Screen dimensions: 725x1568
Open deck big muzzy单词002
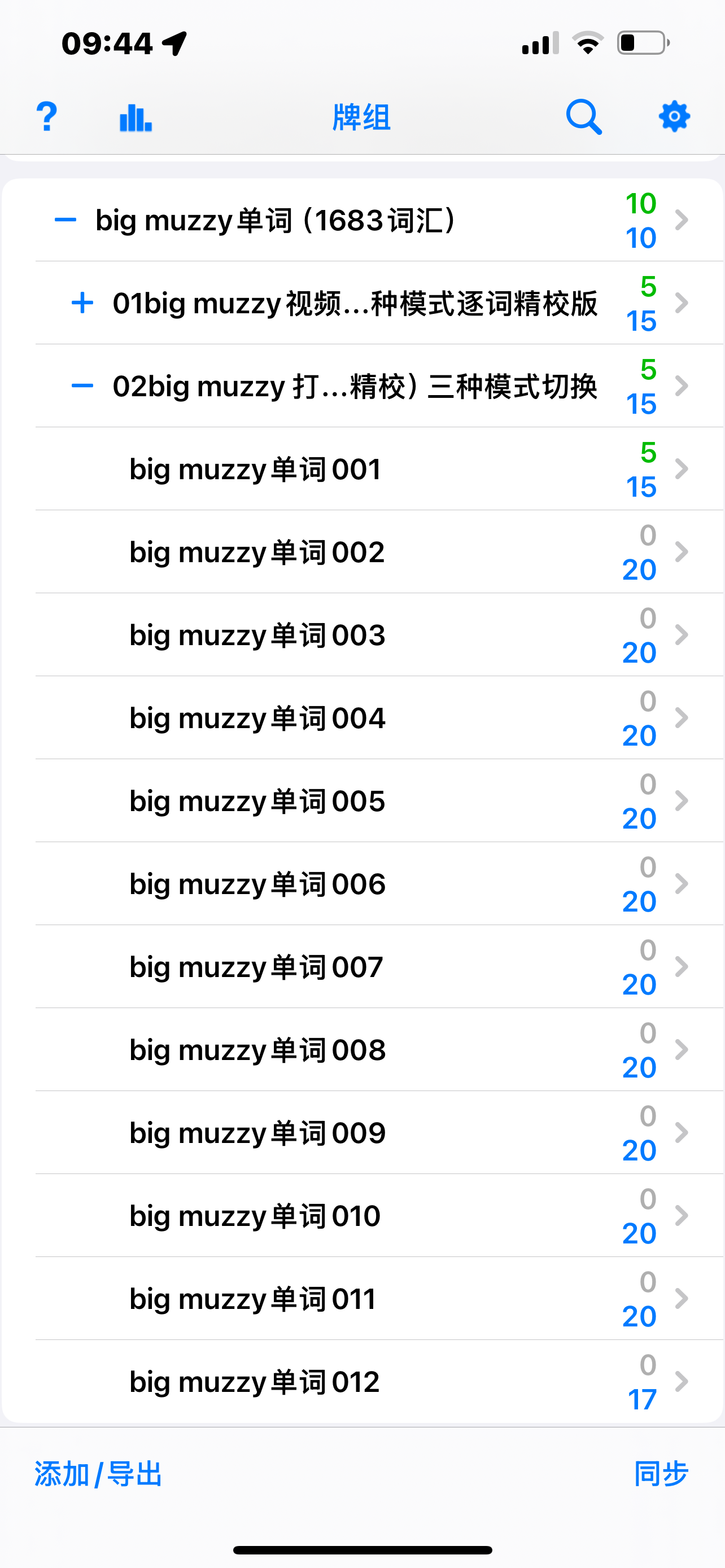click(x=379, y=551)
